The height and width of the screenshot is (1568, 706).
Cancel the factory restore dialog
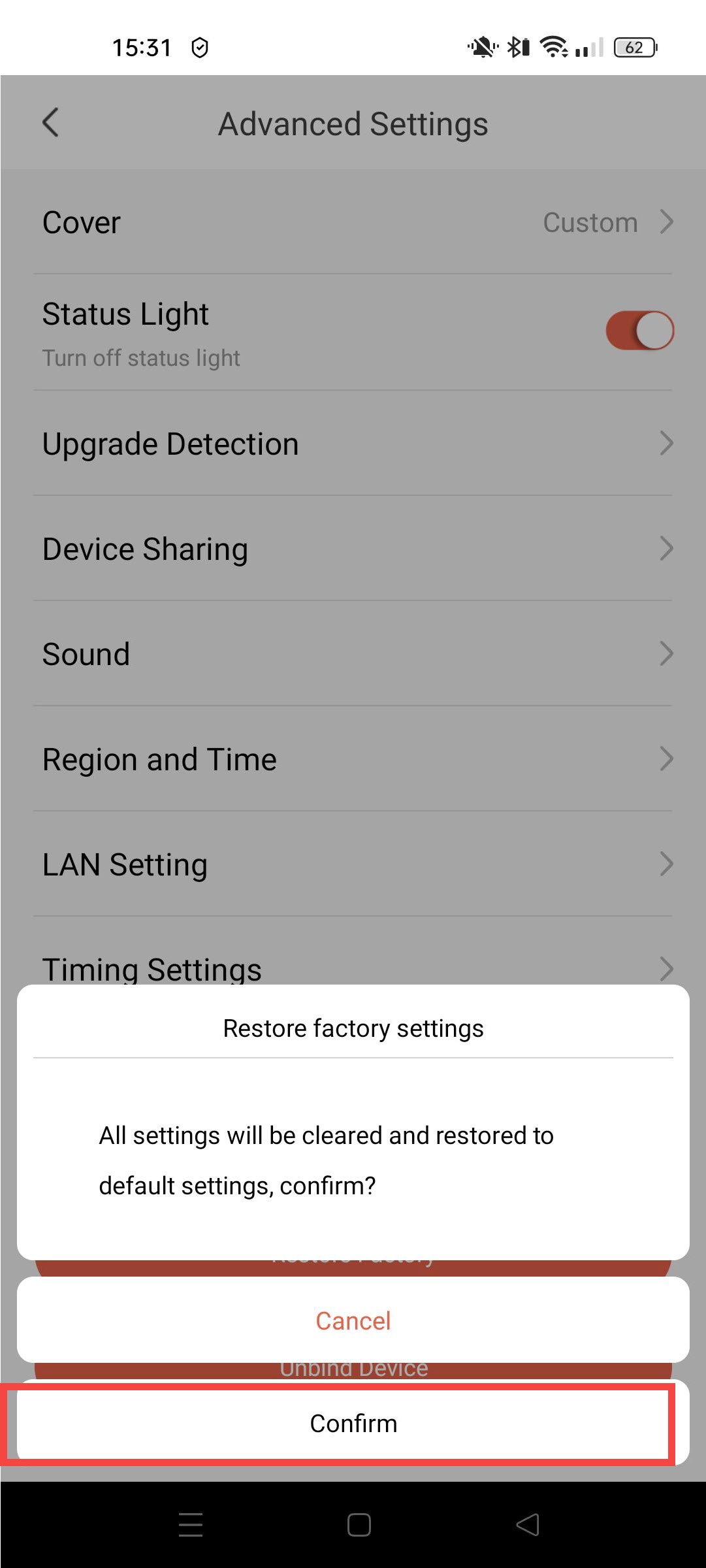(353, 1320)
